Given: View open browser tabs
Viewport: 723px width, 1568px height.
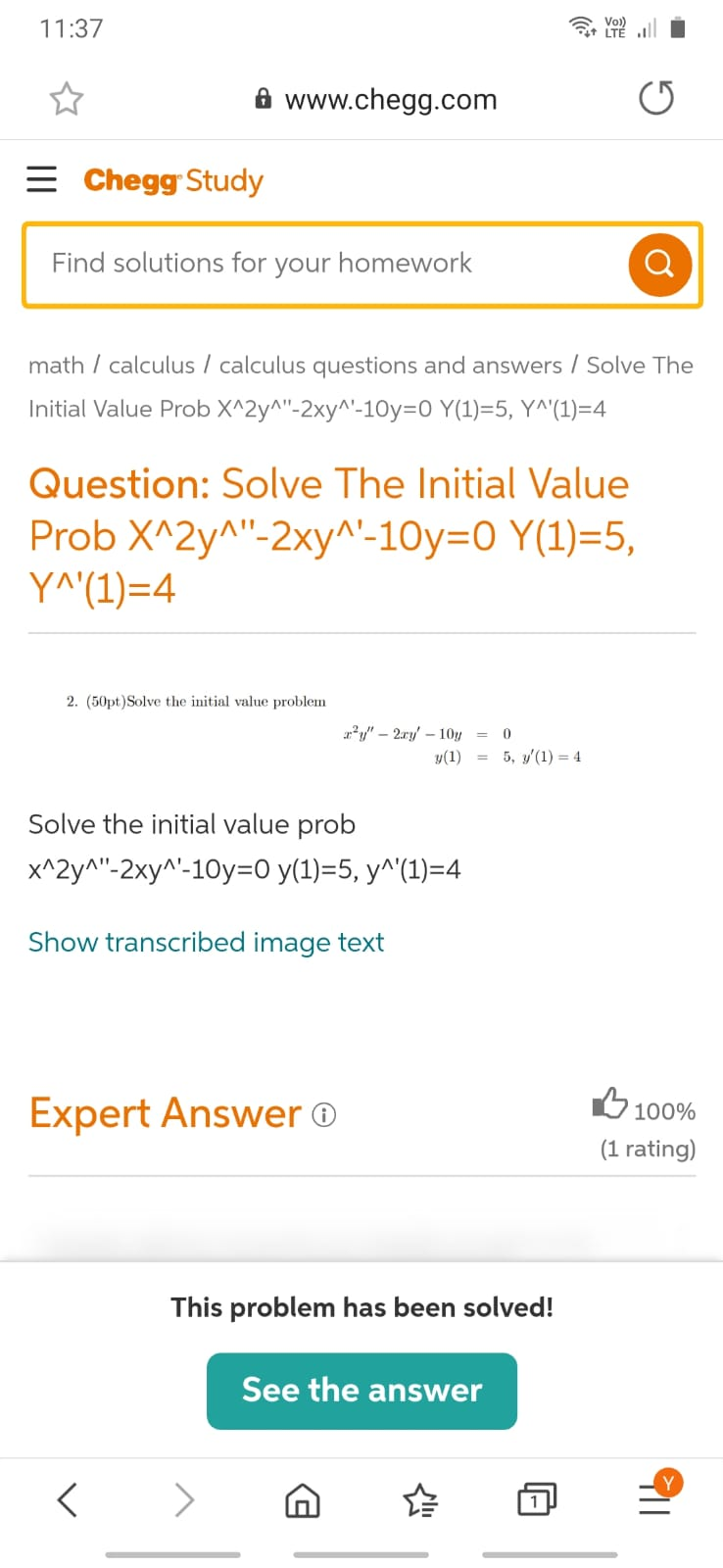Looking at the screenshot, I should point(536,1498).
